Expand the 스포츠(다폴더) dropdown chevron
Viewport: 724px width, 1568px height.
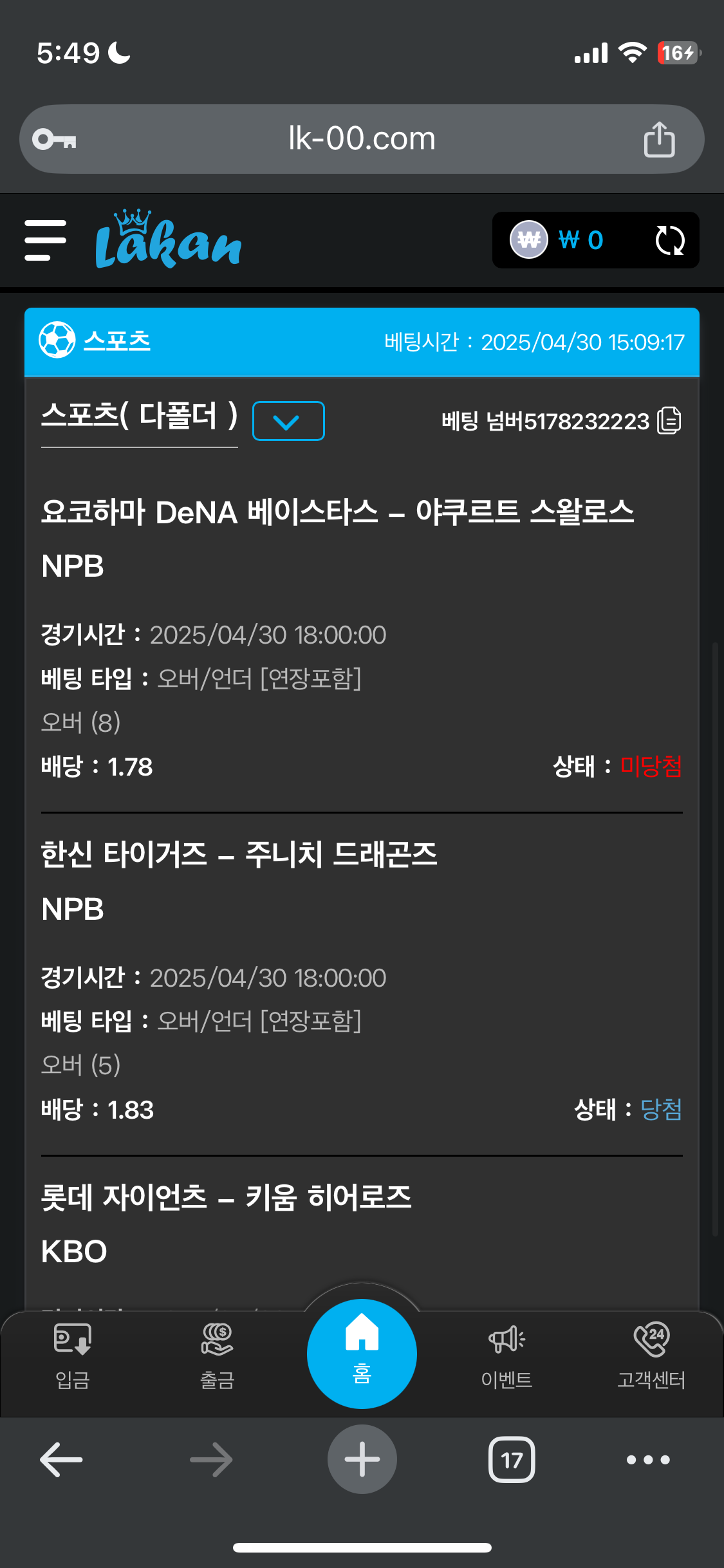pyautogui.click(x=288, y=421)
